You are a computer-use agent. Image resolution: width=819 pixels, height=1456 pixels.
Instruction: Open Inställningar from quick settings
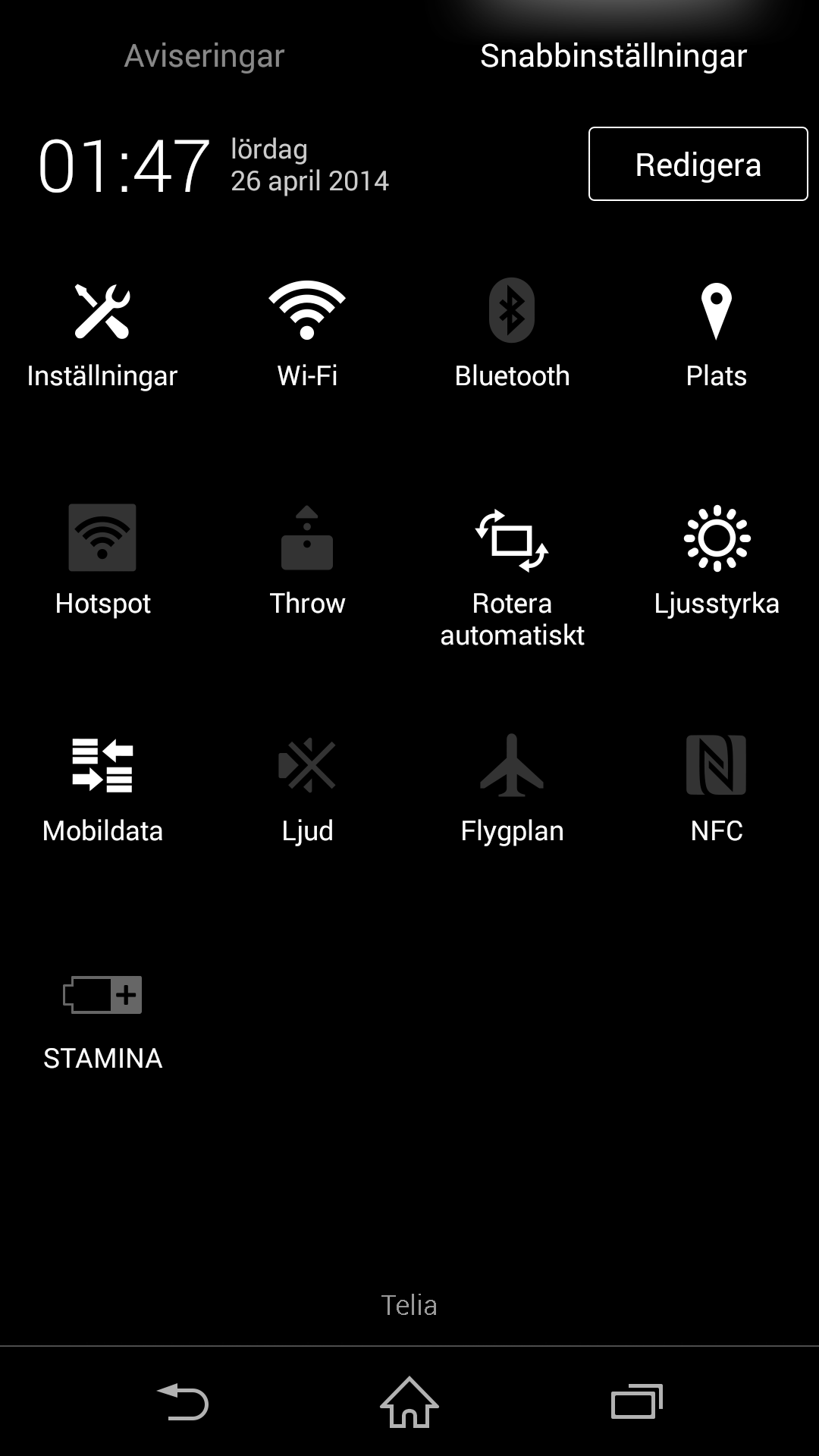coord(102,334)
